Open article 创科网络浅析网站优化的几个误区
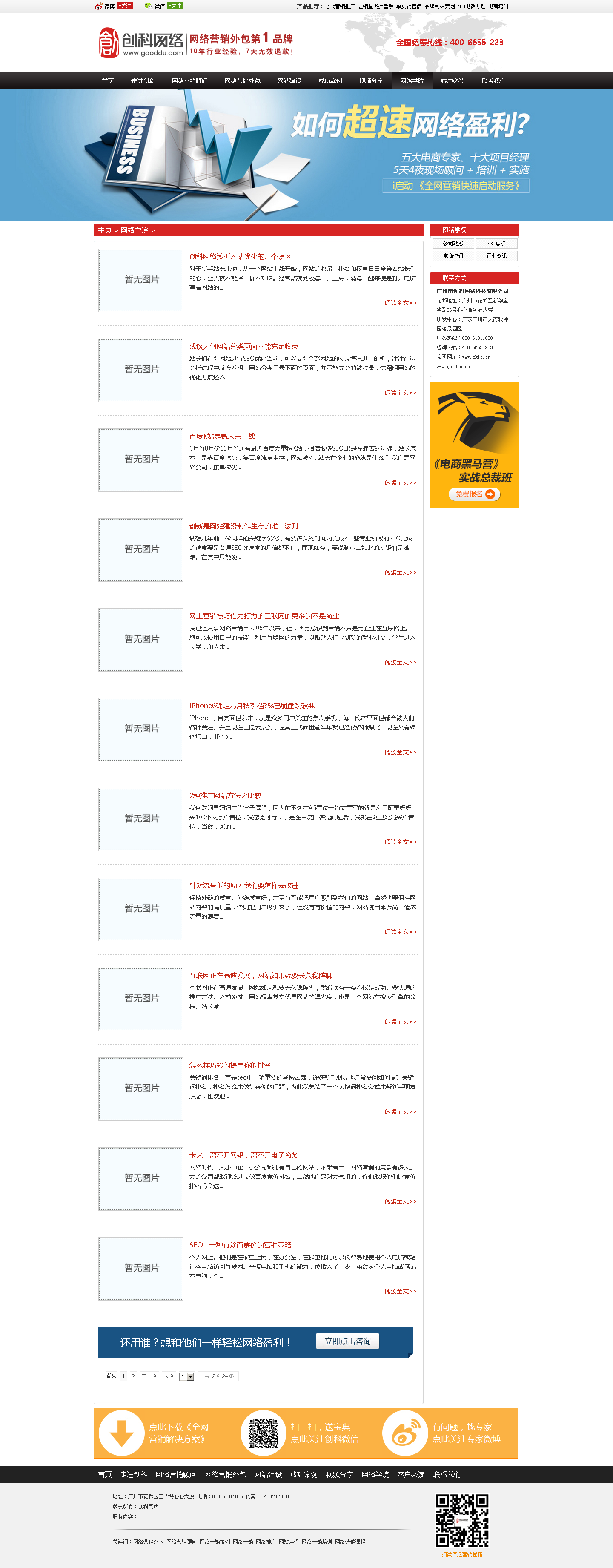 click(240, 257)
